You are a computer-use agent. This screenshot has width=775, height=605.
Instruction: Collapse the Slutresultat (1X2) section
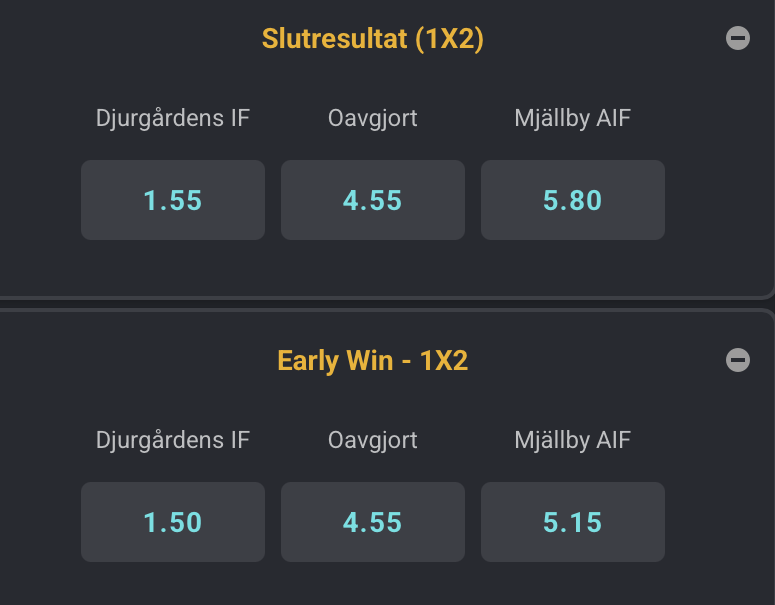tap(737, 38)
